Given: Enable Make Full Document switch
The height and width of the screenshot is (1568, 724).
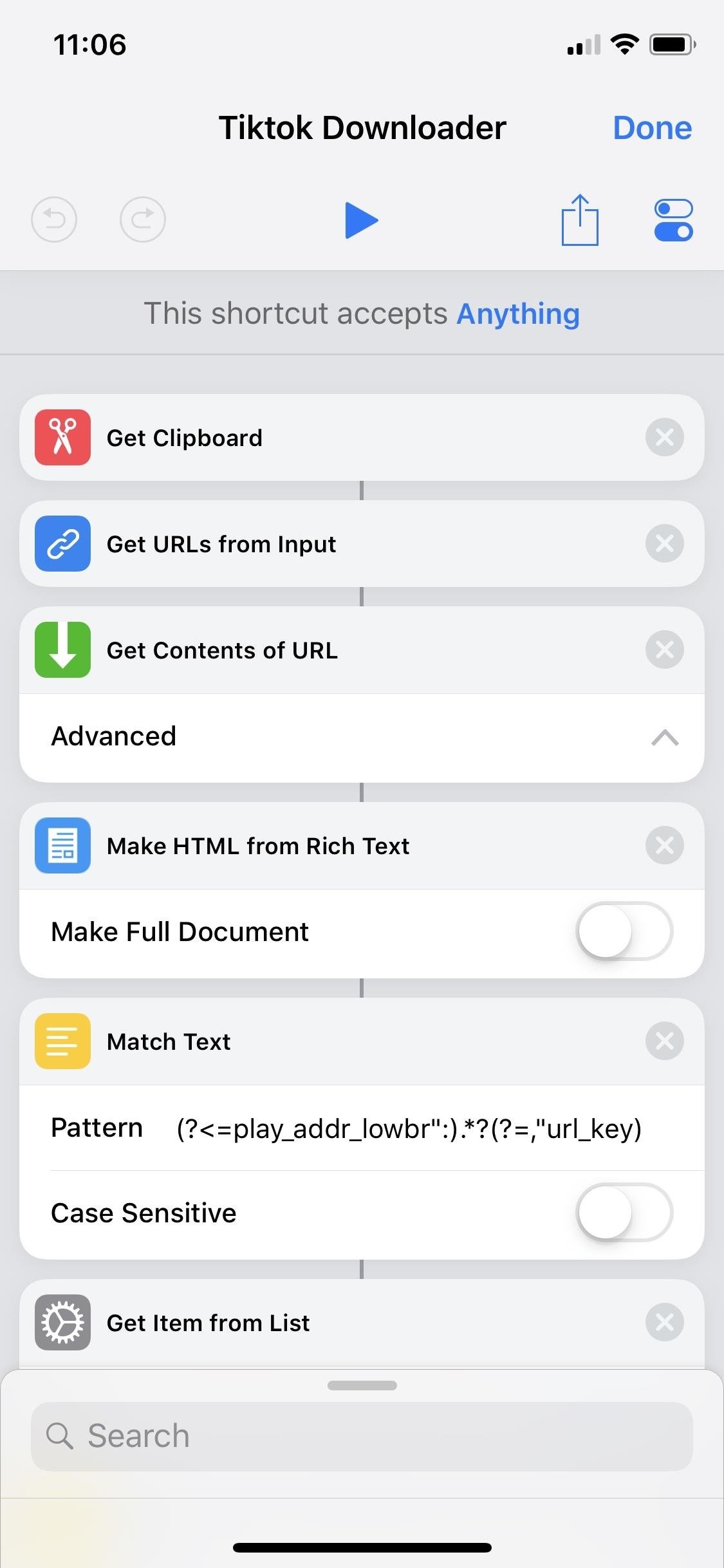Looking at the screenshot, I should click(x=624, y=931).
